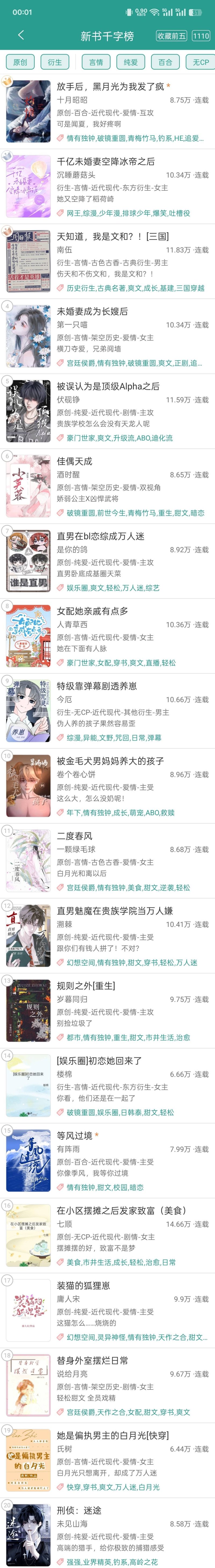
Task: Select the 百合 chip
Action: coord(166,62)
